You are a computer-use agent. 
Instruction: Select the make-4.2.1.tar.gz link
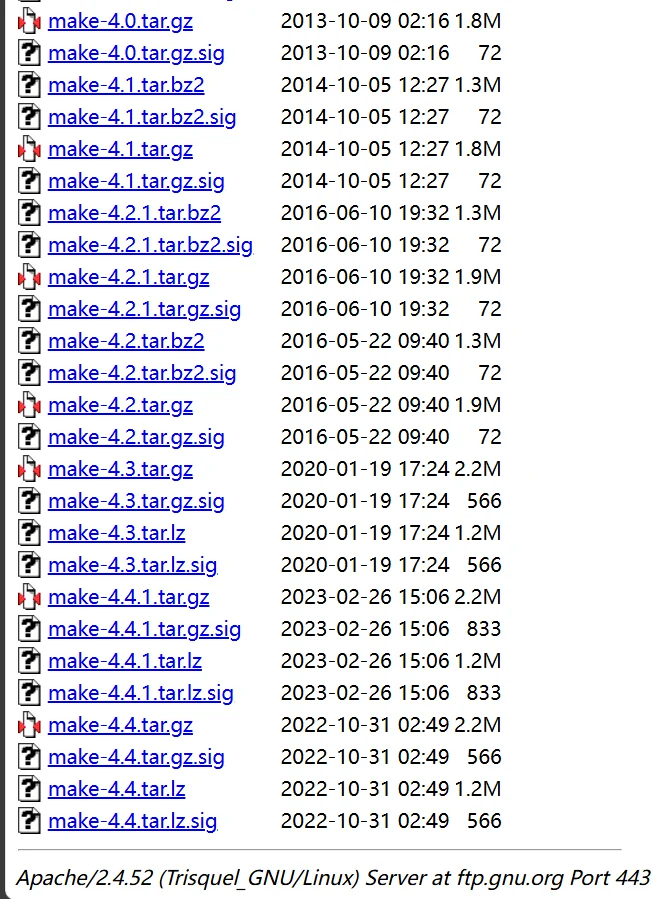128,277
